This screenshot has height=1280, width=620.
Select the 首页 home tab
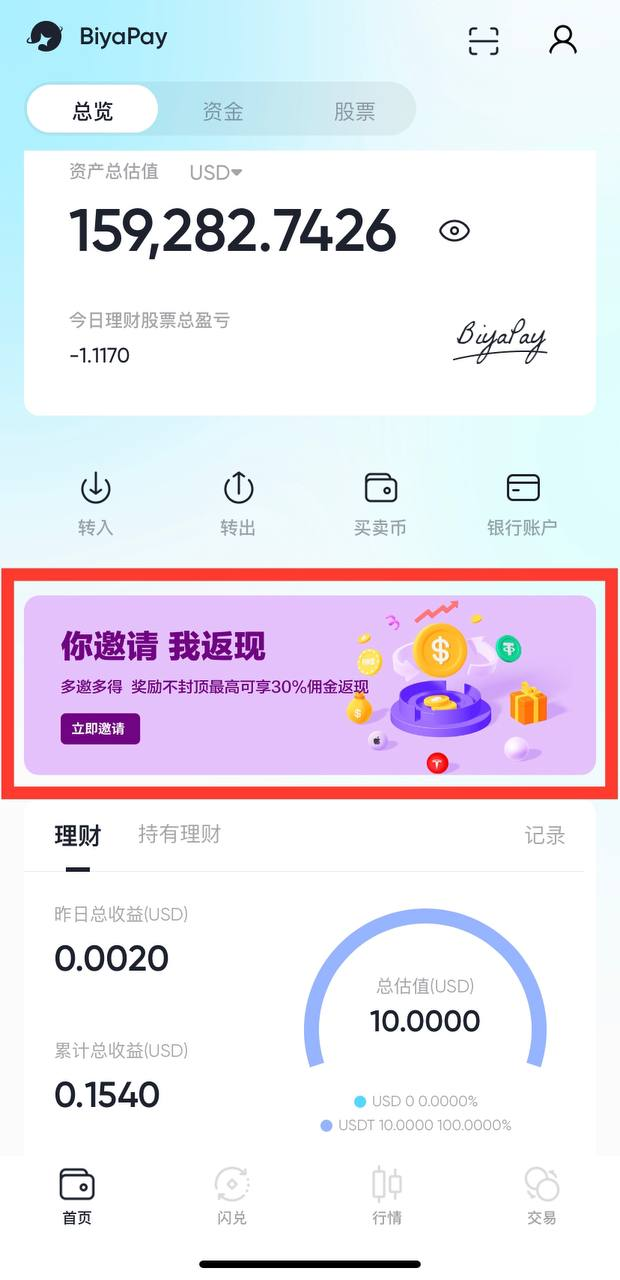[x=77, y=1196]
